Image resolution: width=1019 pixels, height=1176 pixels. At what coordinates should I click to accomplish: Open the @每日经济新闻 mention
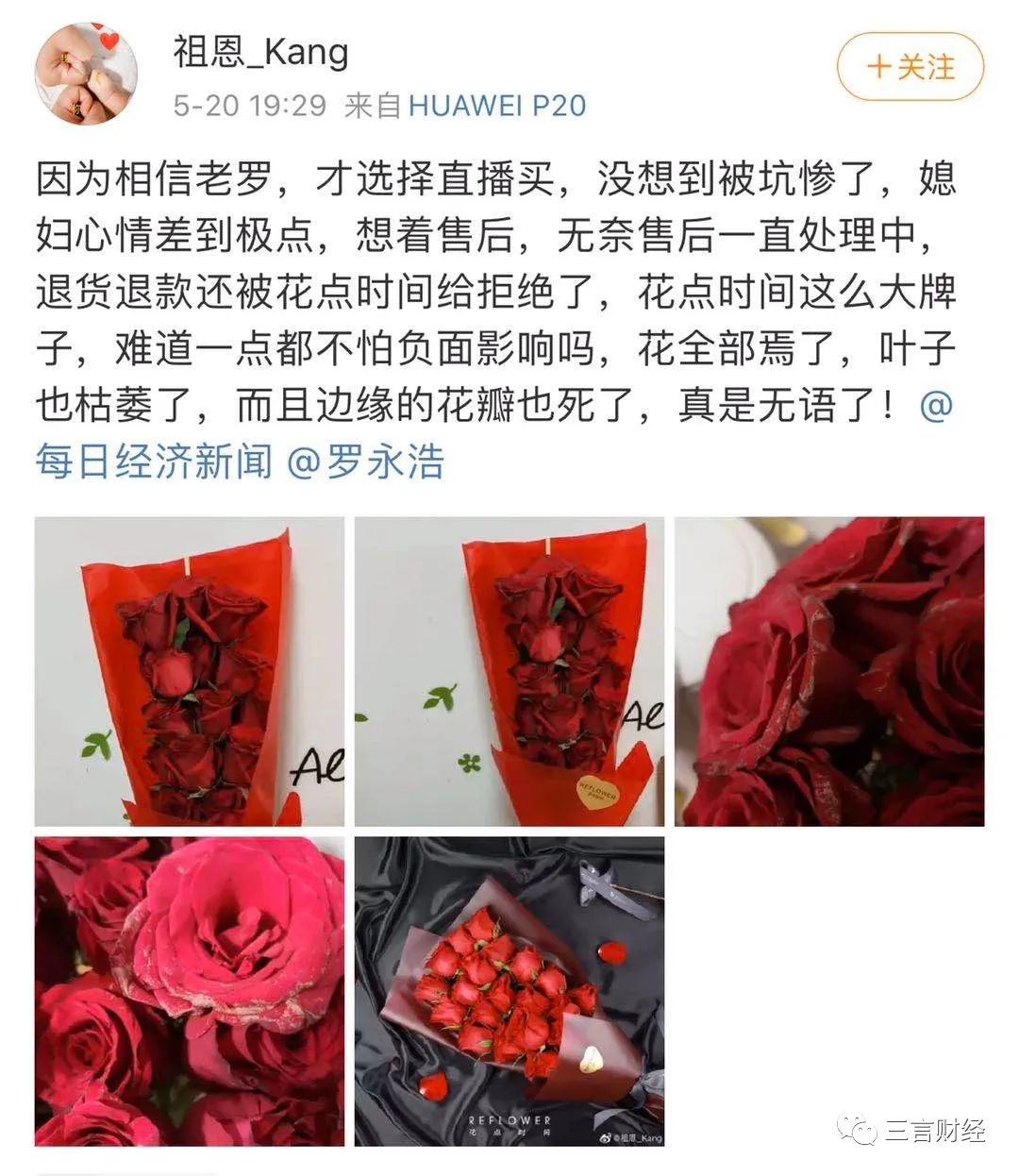(x=153, y=462)
